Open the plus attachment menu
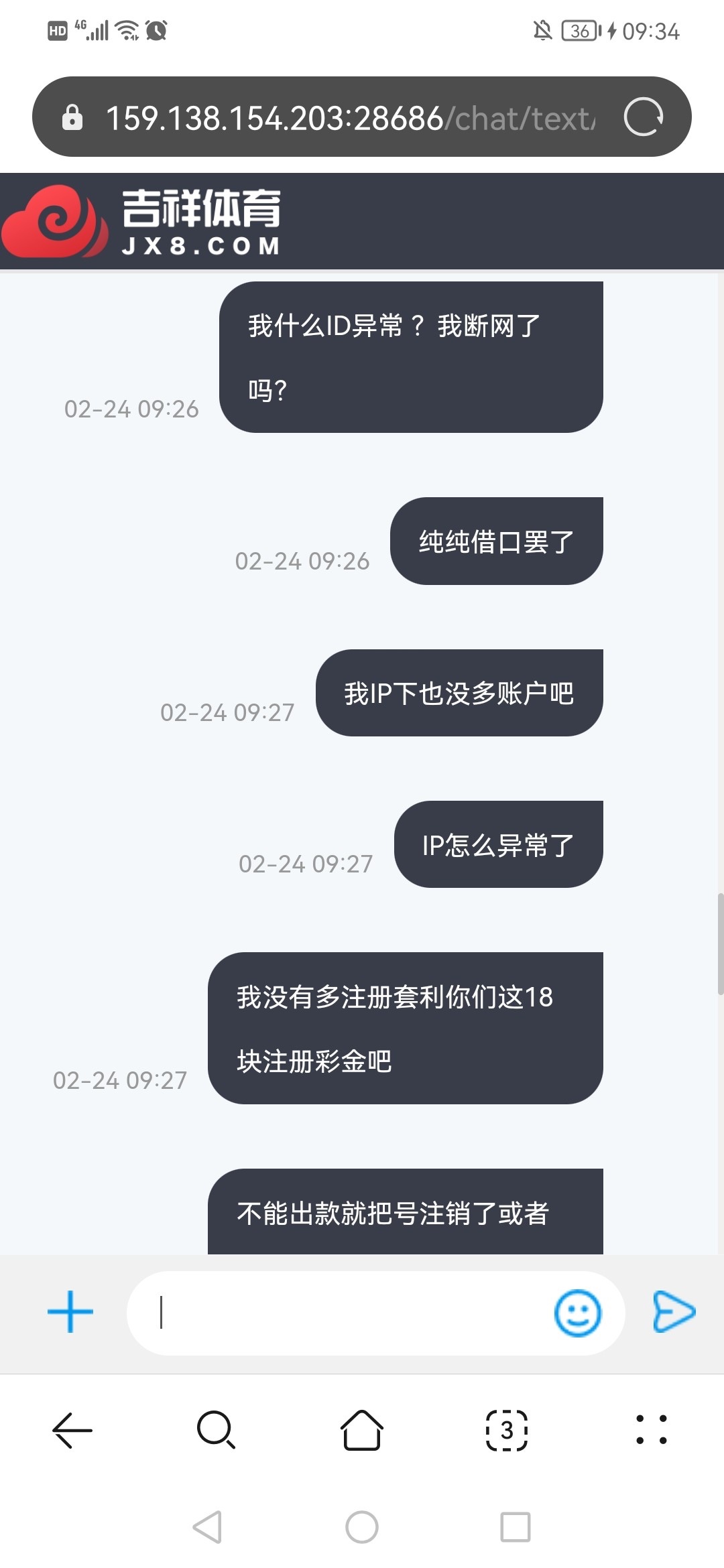This screenshot has height=1568, width=724. [70, 1312]
